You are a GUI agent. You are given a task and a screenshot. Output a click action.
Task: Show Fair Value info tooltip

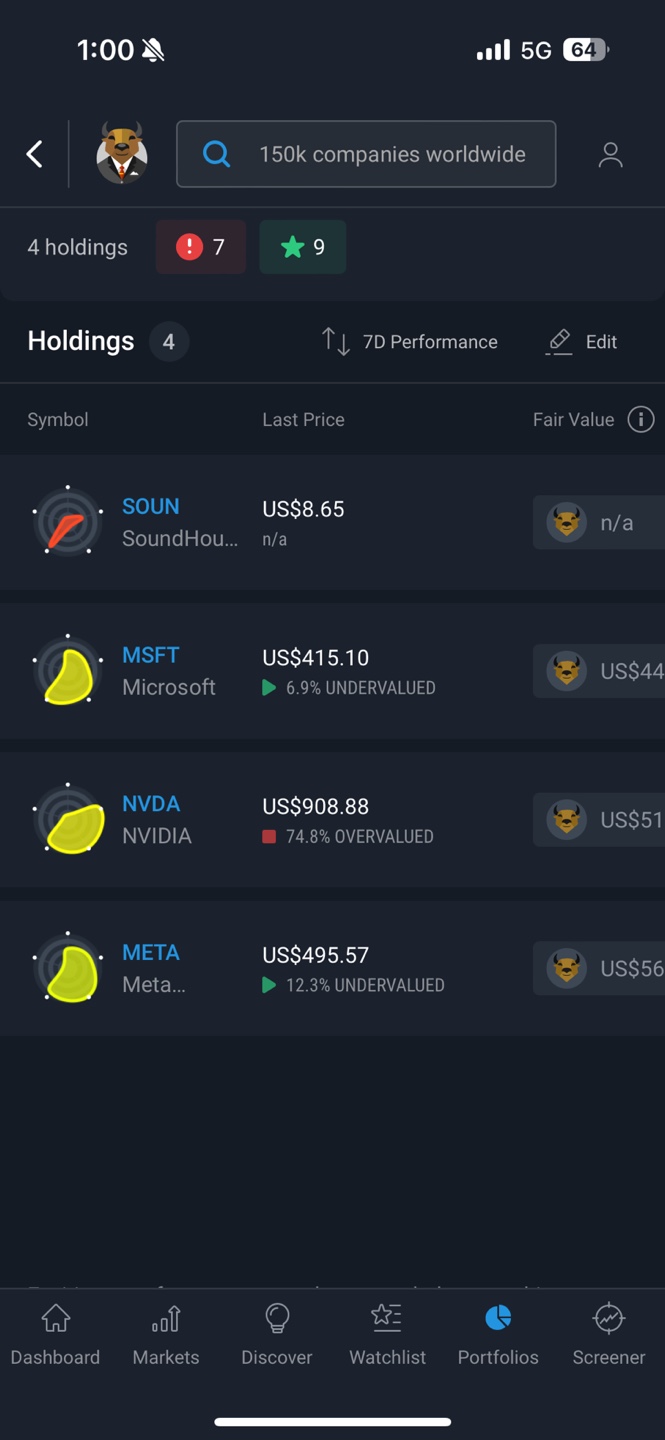641,419
